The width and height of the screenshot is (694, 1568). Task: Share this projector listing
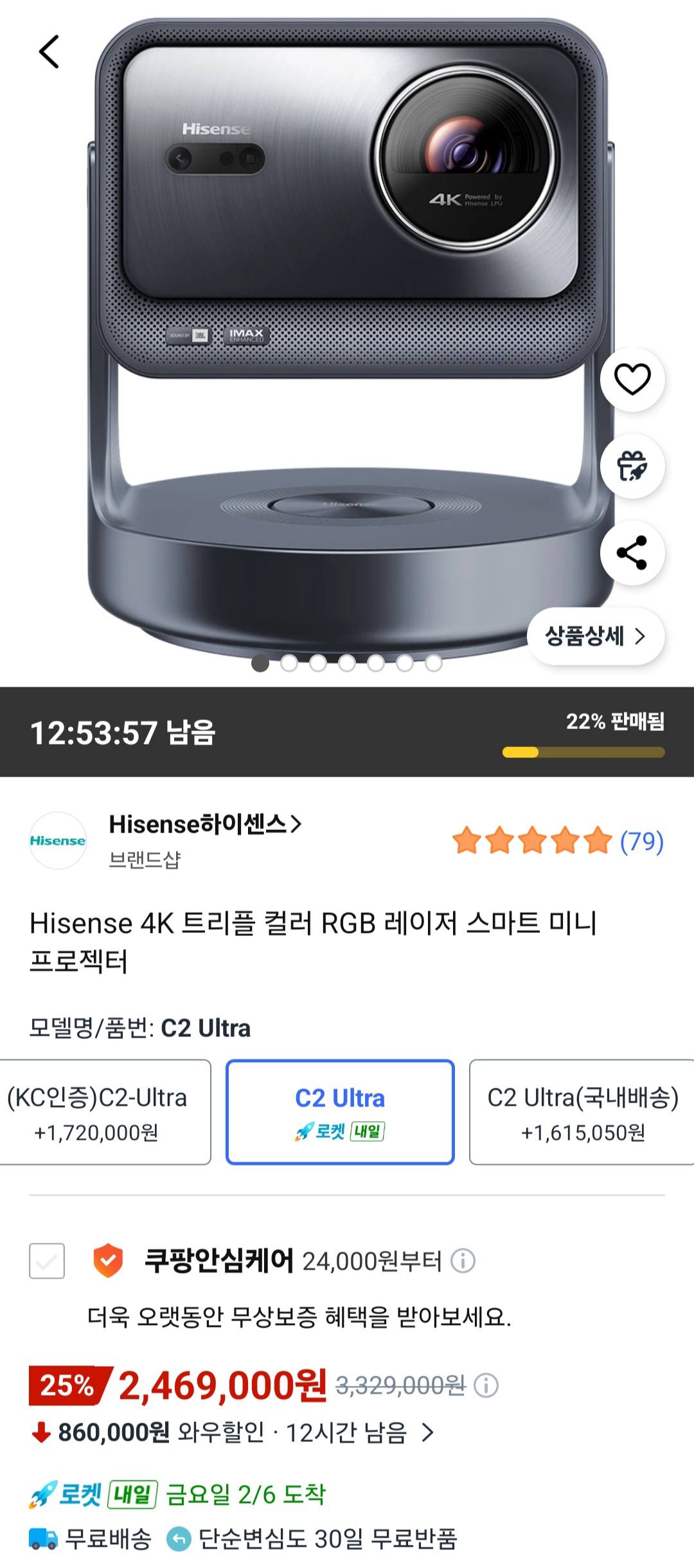click(x=632, y=553)
